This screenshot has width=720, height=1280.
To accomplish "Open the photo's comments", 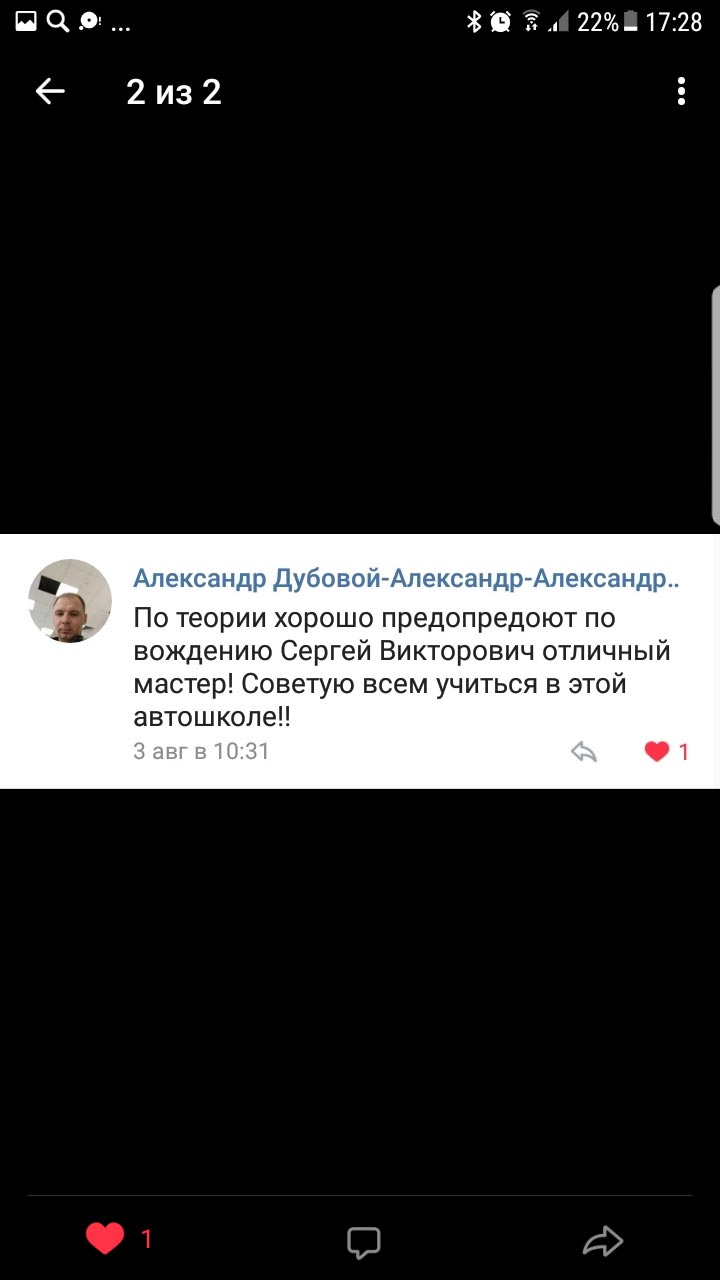I will coord(363,1242).
